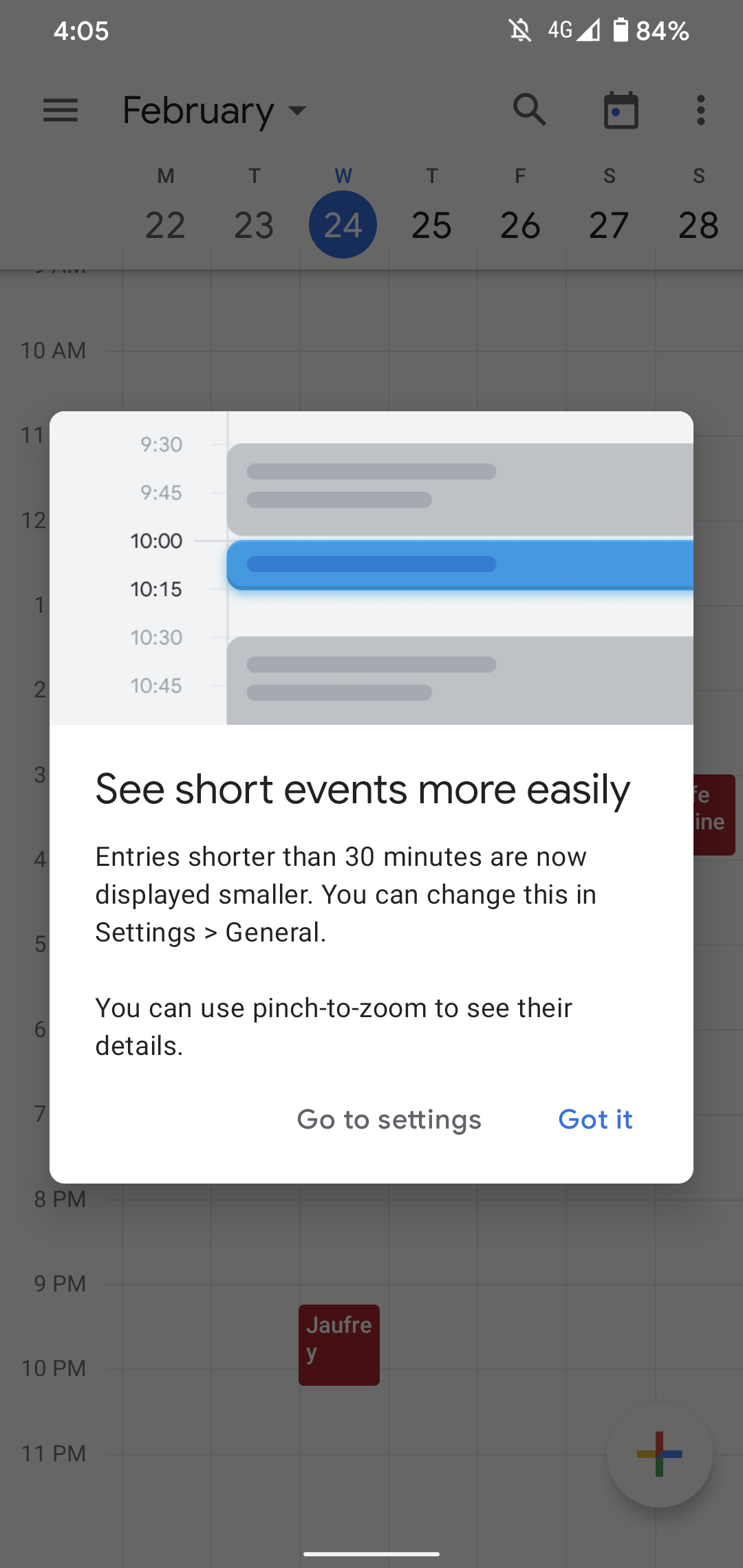Select Thursday the 25th
The width and height of the screenshot is (743, 1568).
point(431,224)
